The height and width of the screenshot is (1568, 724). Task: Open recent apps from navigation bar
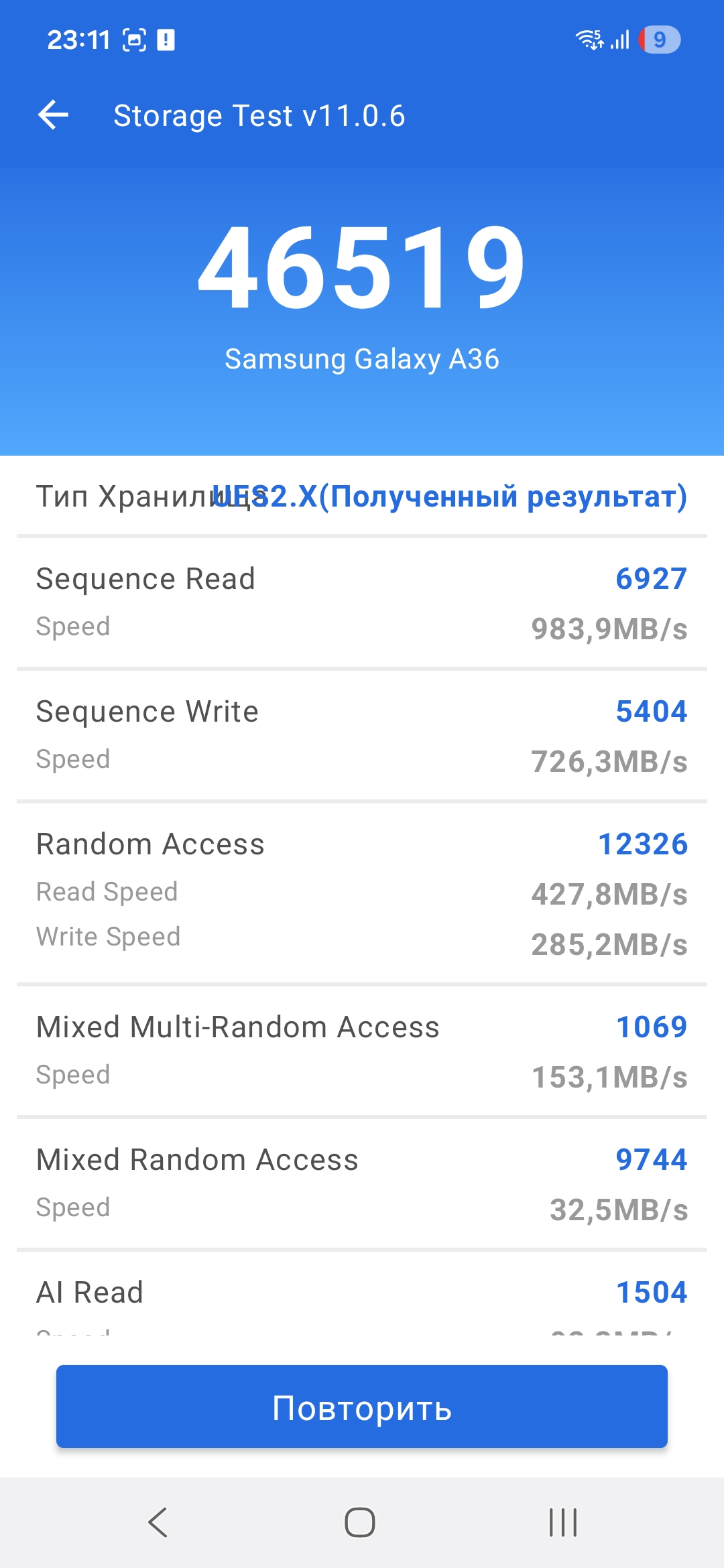[x=563, y=1522]
